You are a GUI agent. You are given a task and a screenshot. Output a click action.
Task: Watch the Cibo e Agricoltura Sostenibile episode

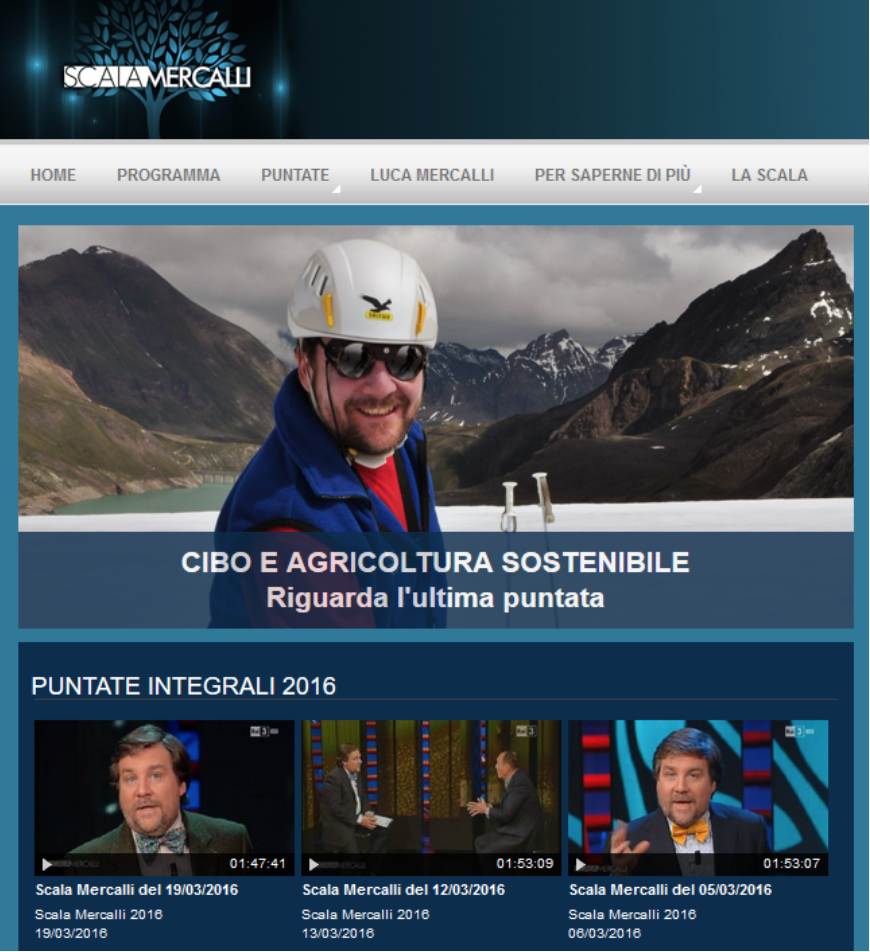435,580
